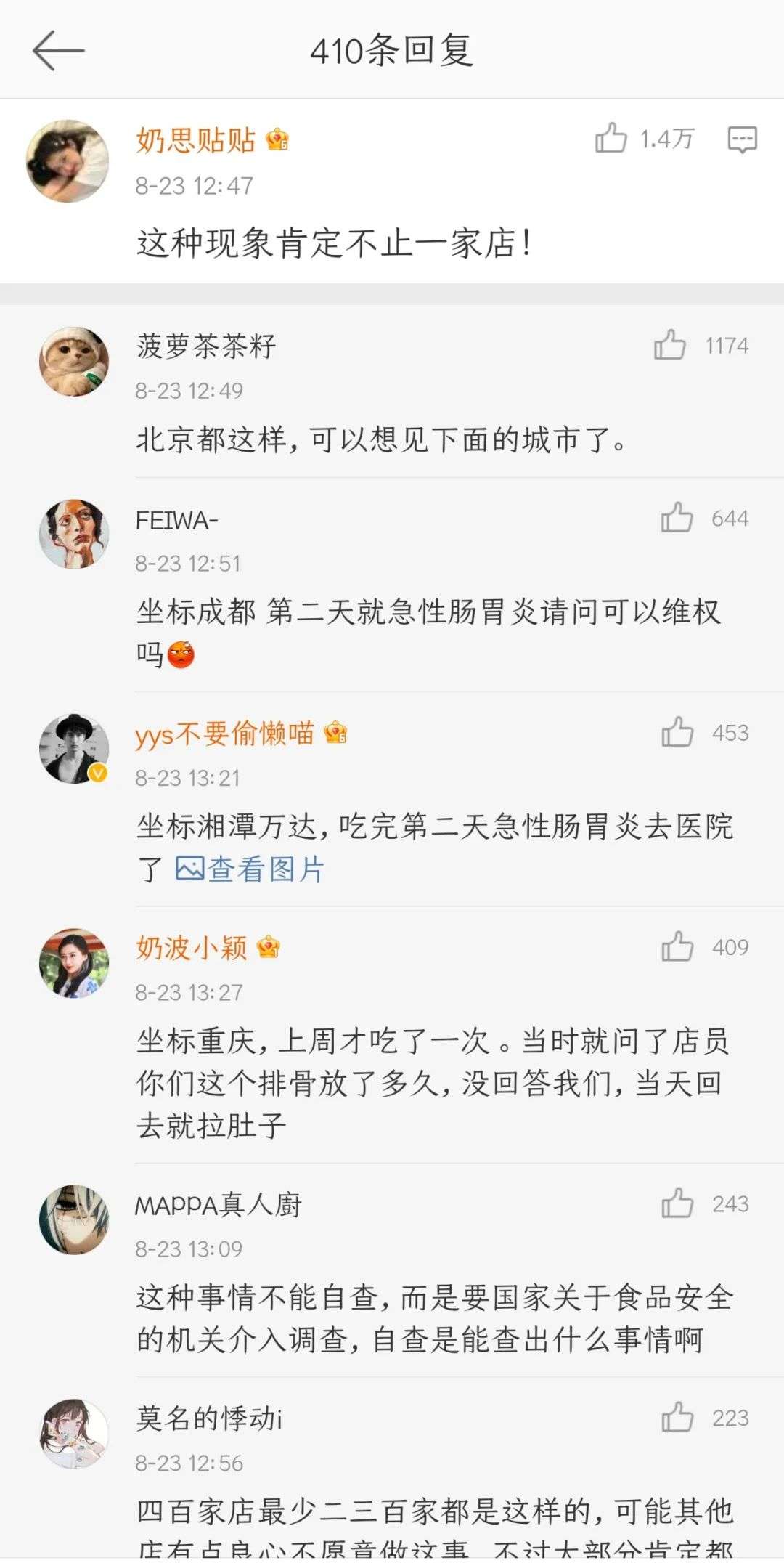784x1563 pixels.
Task: Like 奶波小颖's reply
Action: coord(677,946)
